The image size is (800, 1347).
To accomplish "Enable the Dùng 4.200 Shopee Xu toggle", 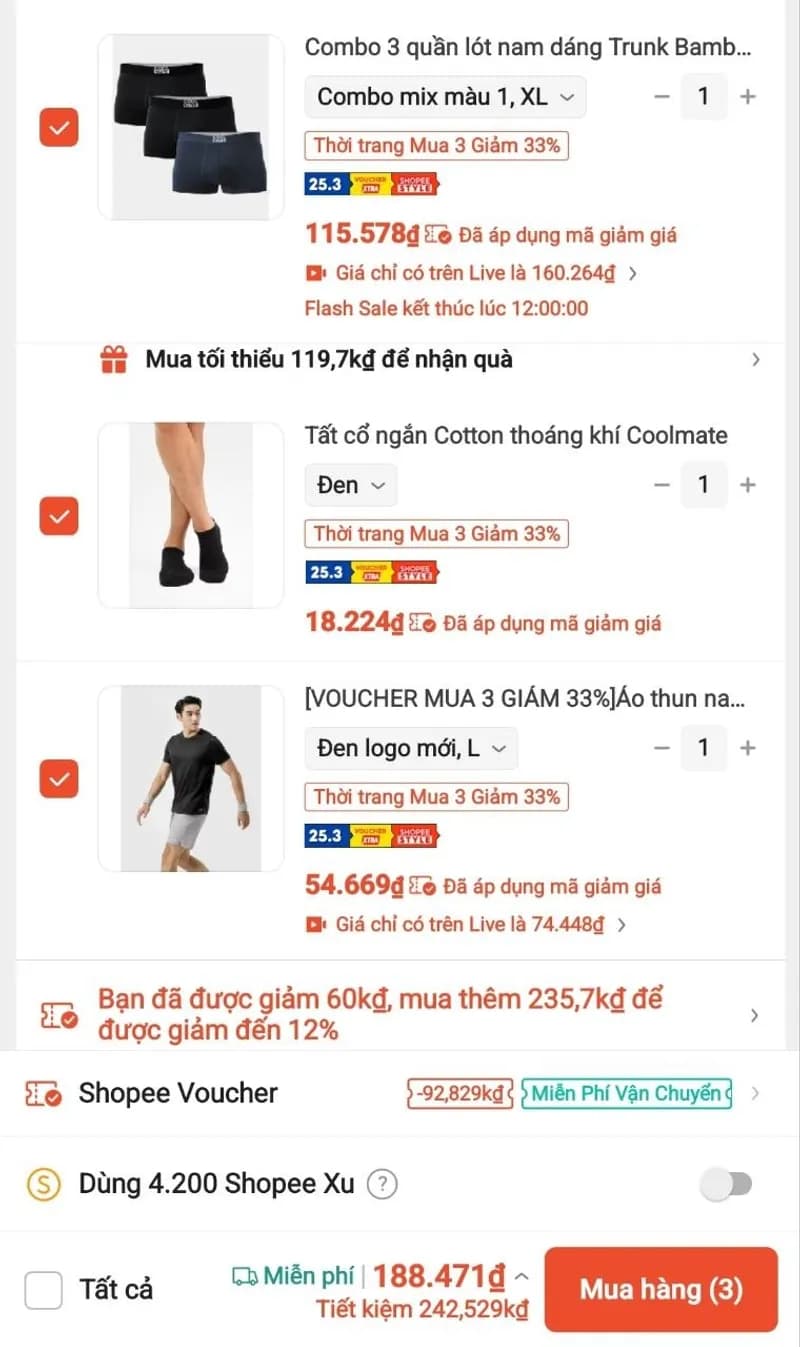I will [x=725, y=1183].
